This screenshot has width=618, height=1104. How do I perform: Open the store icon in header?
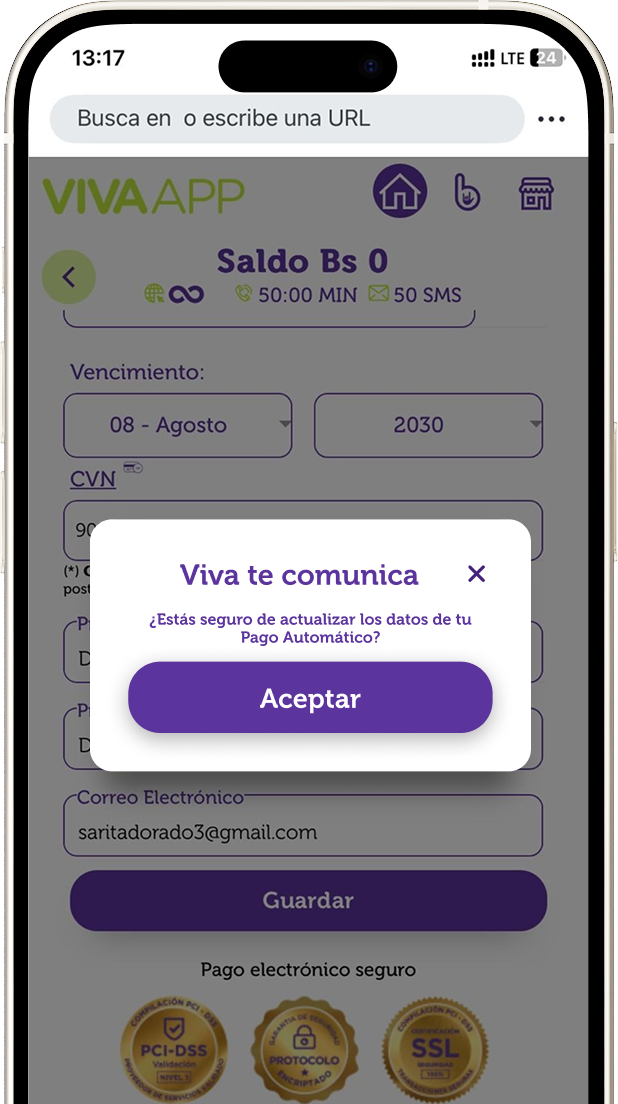(x=536, y=193)
